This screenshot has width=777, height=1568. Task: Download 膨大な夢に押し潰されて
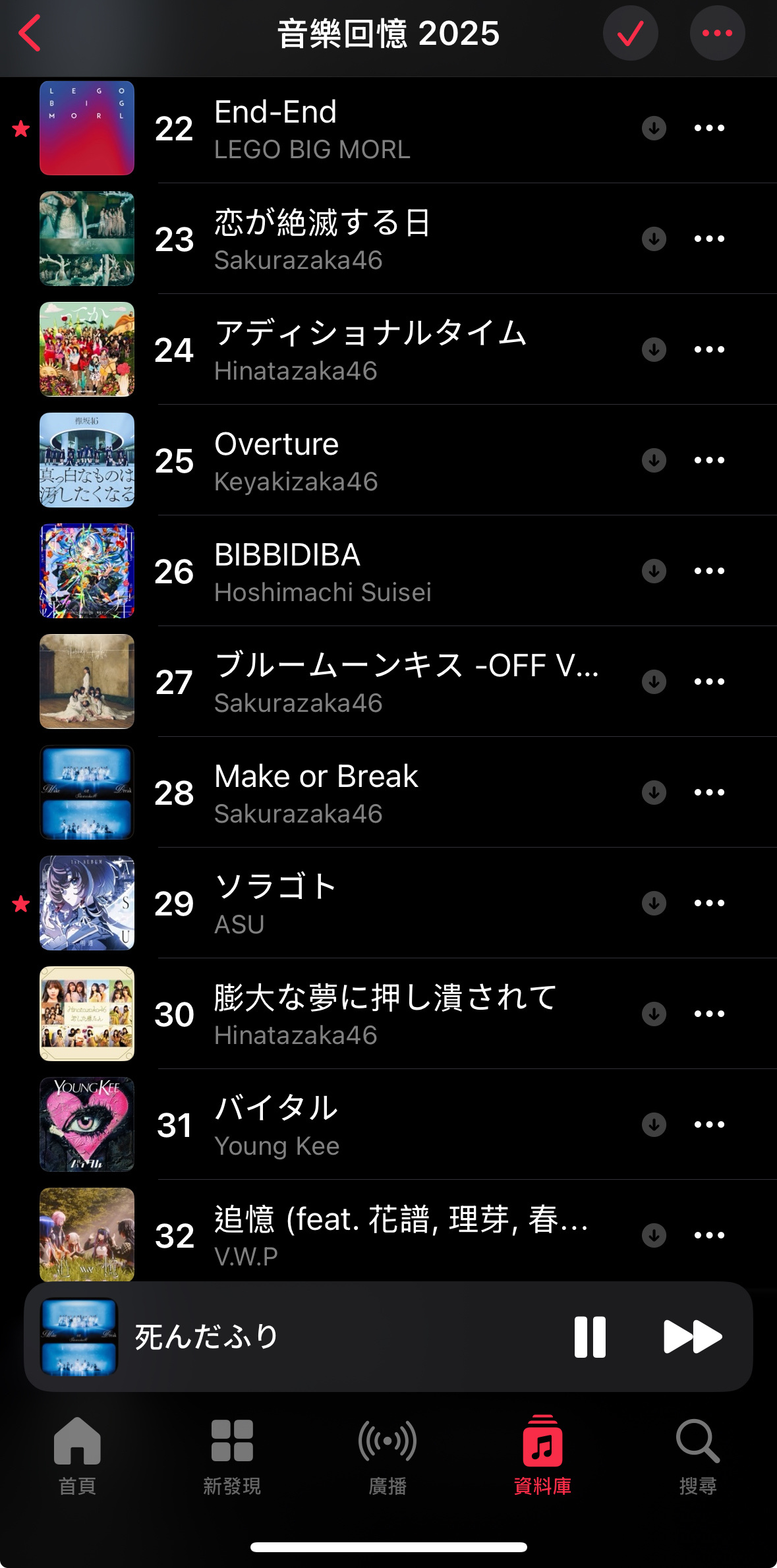(x=654, y=1014)
